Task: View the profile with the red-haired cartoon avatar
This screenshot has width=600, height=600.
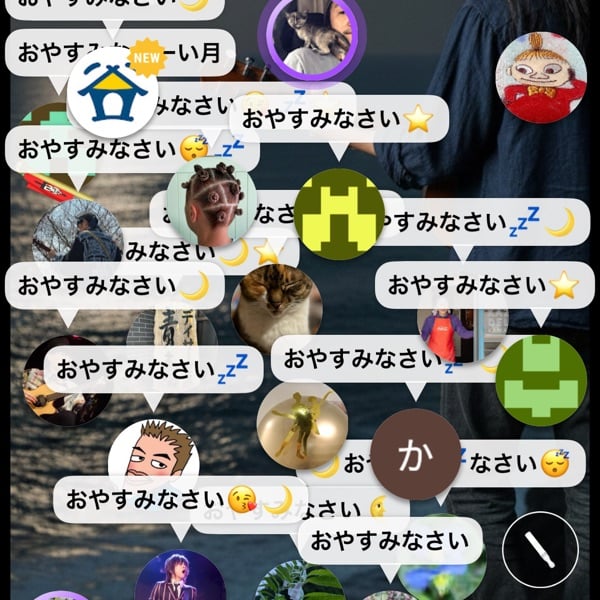Action: point(540,78)
